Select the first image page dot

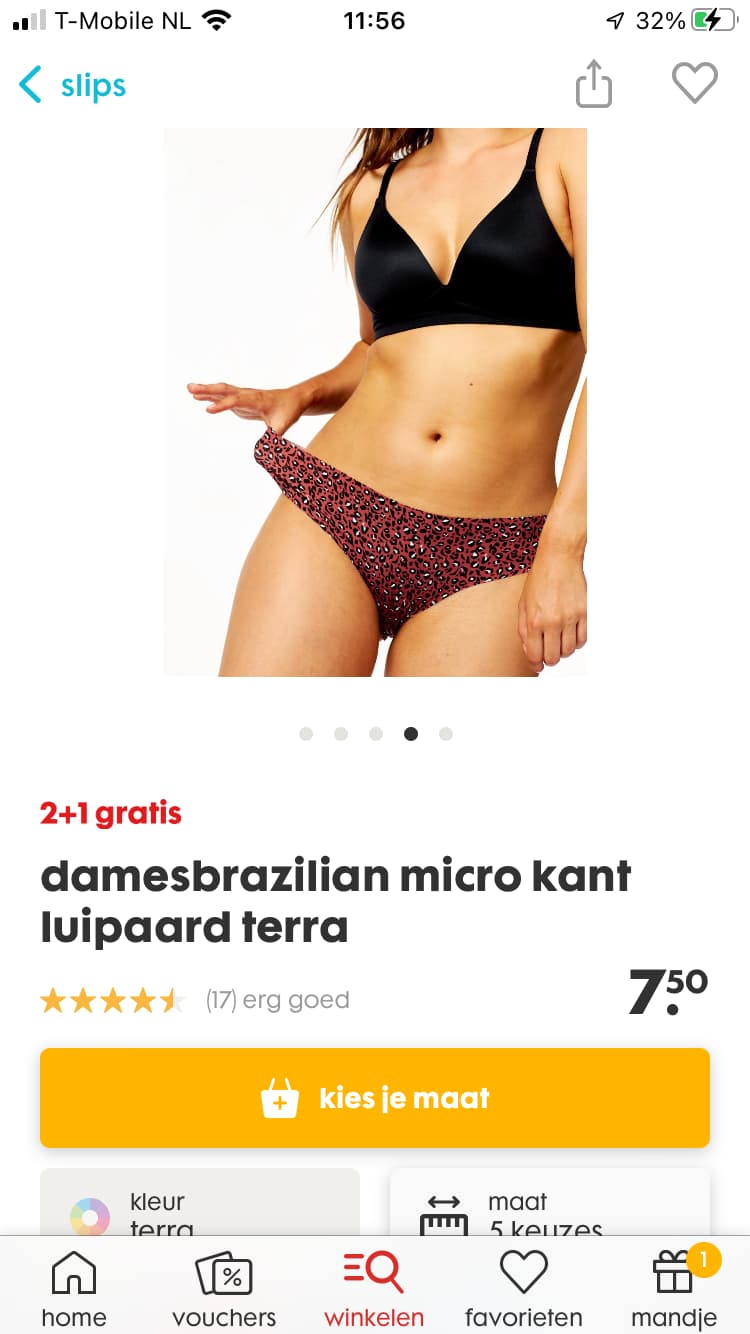tap(306, 734)
